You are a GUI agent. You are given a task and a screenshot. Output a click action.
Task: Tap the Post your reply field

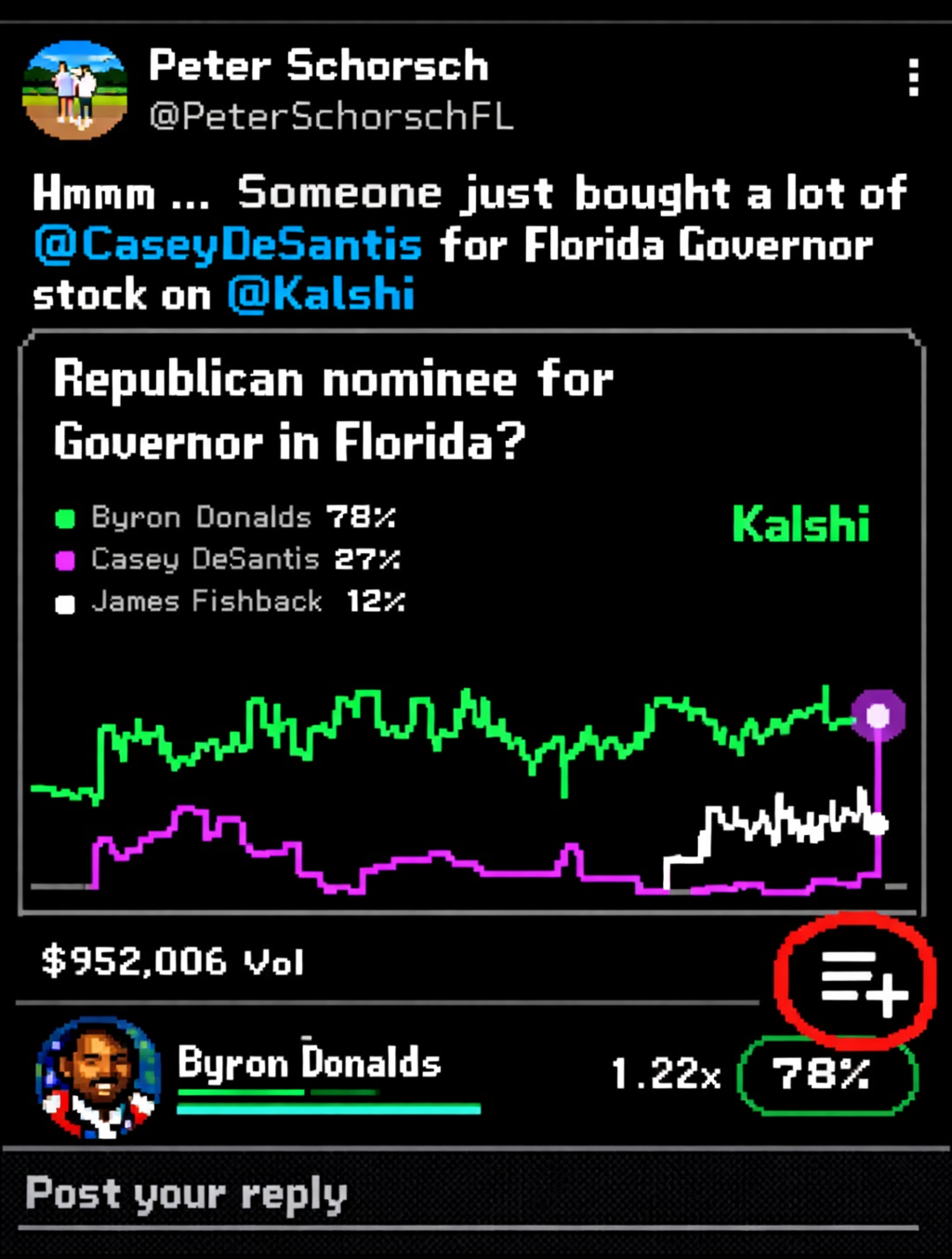(x=186, y=1194)
